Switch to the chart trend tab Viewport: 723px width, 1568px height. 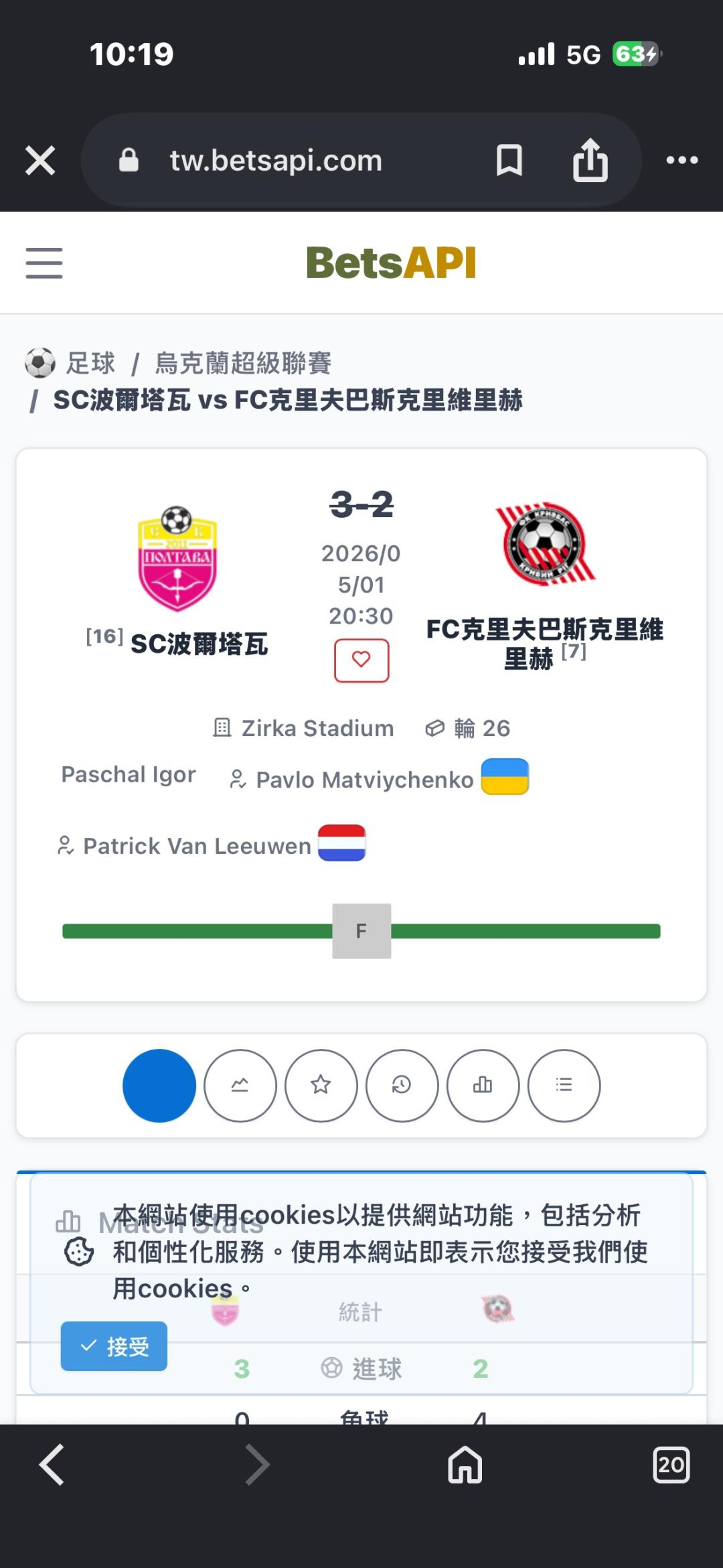(240, 1085)
